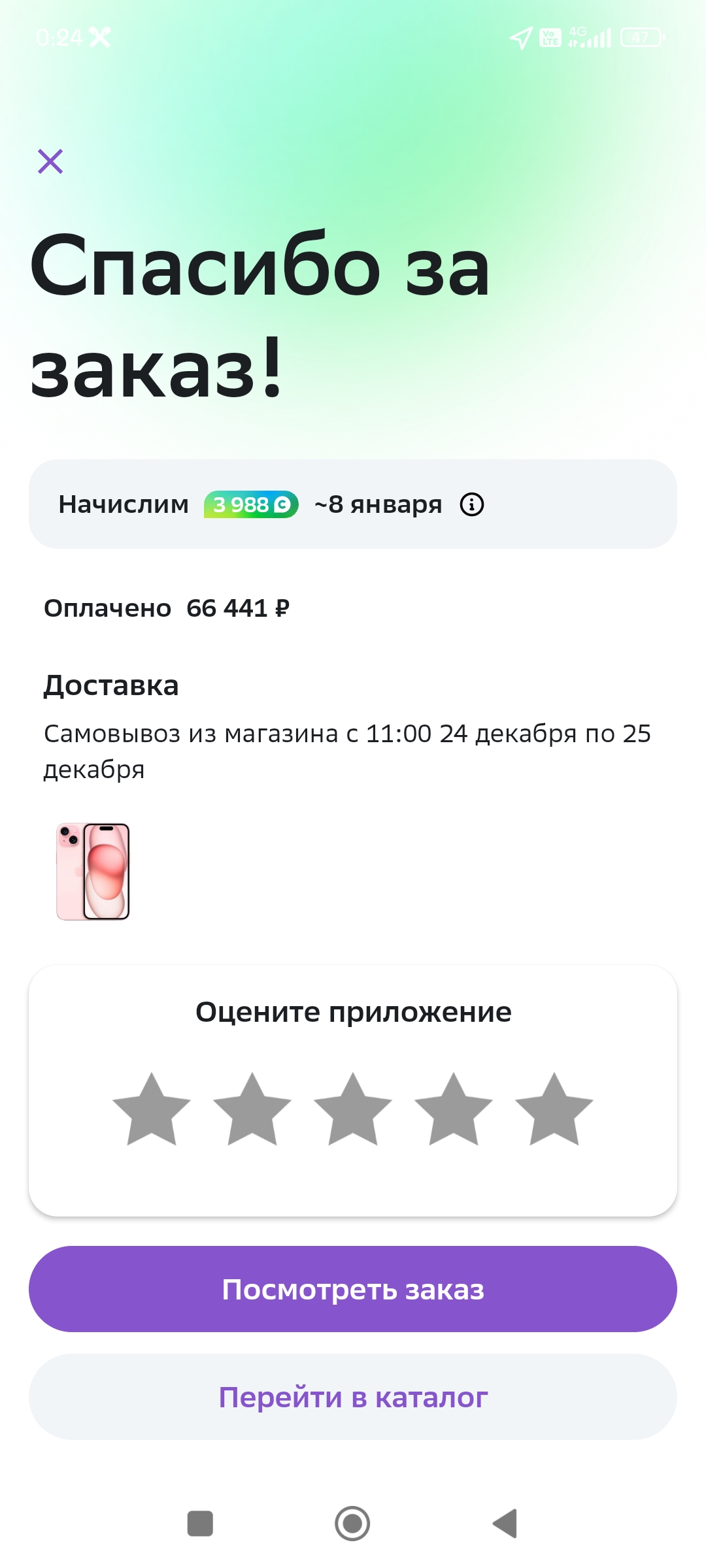Image resolution: width=706 pixels, height=1568 pixels.
Task: Rate the app two stars
Action: tap(252, 1110)
